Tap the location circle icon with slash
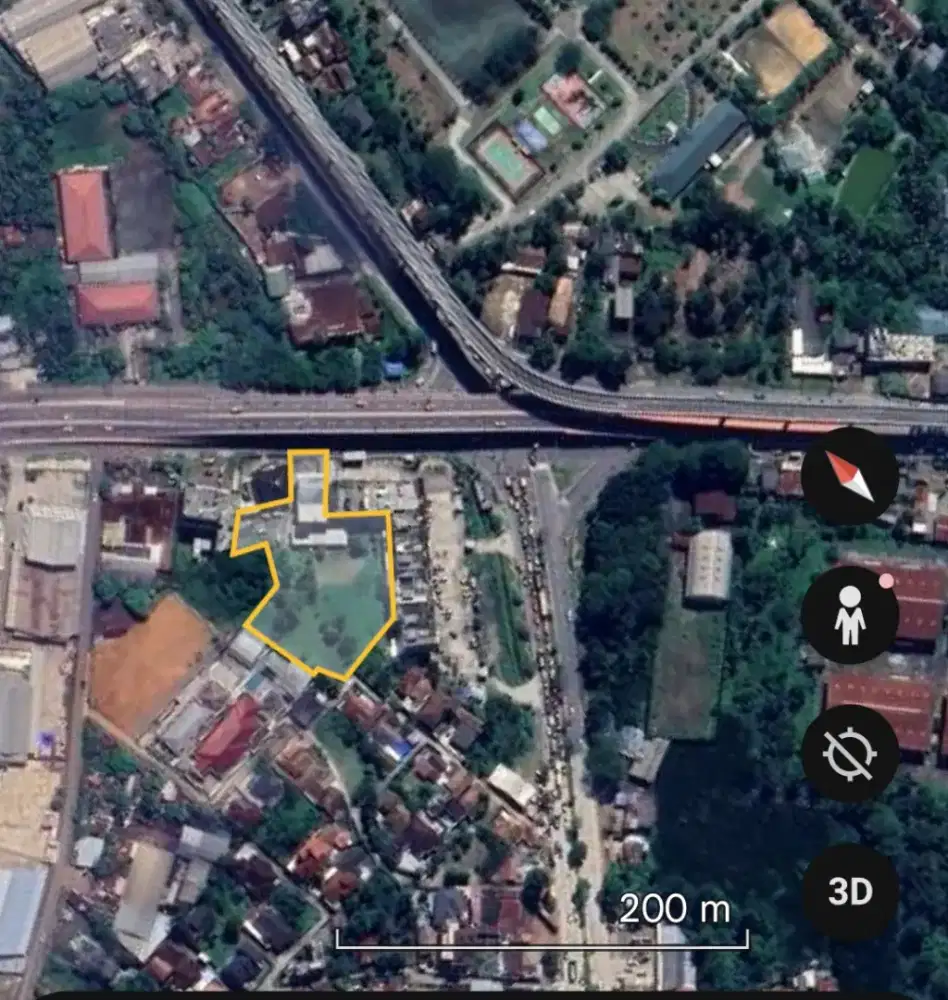 (x=851, y=752)
